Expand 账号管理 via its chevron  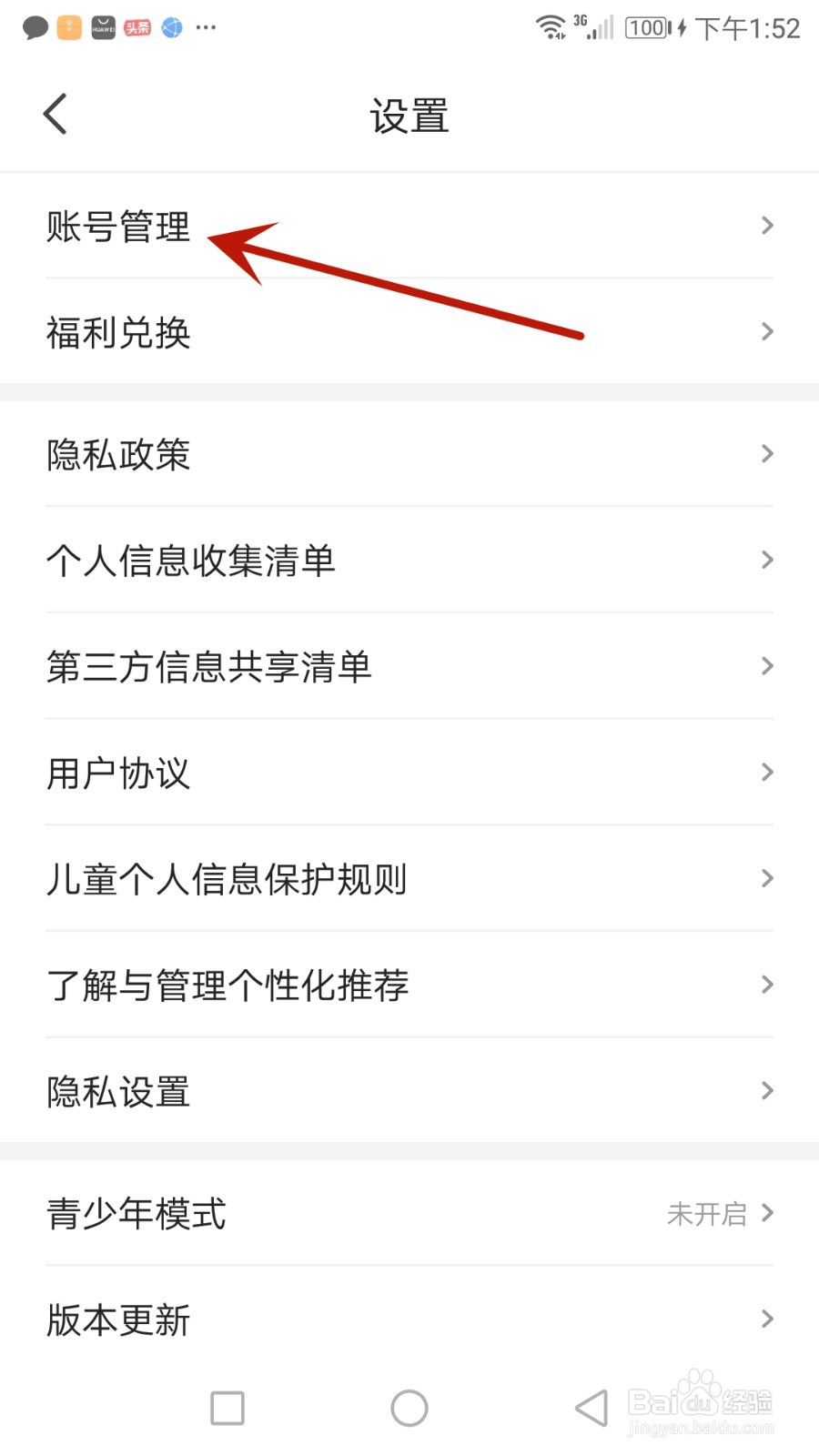click(x=765, y=225)
